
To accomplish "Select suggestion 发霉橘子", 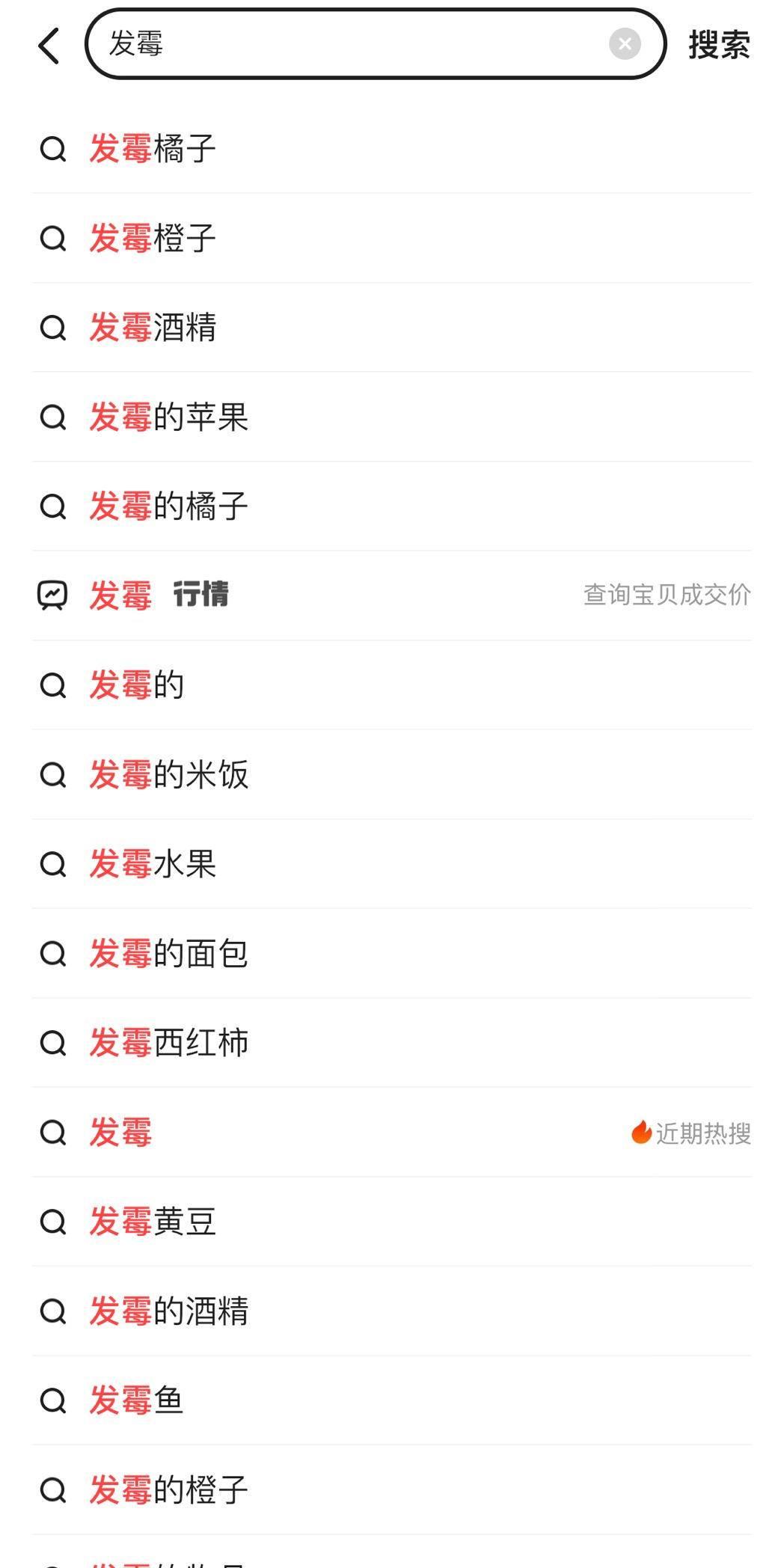I will (153, 149).
